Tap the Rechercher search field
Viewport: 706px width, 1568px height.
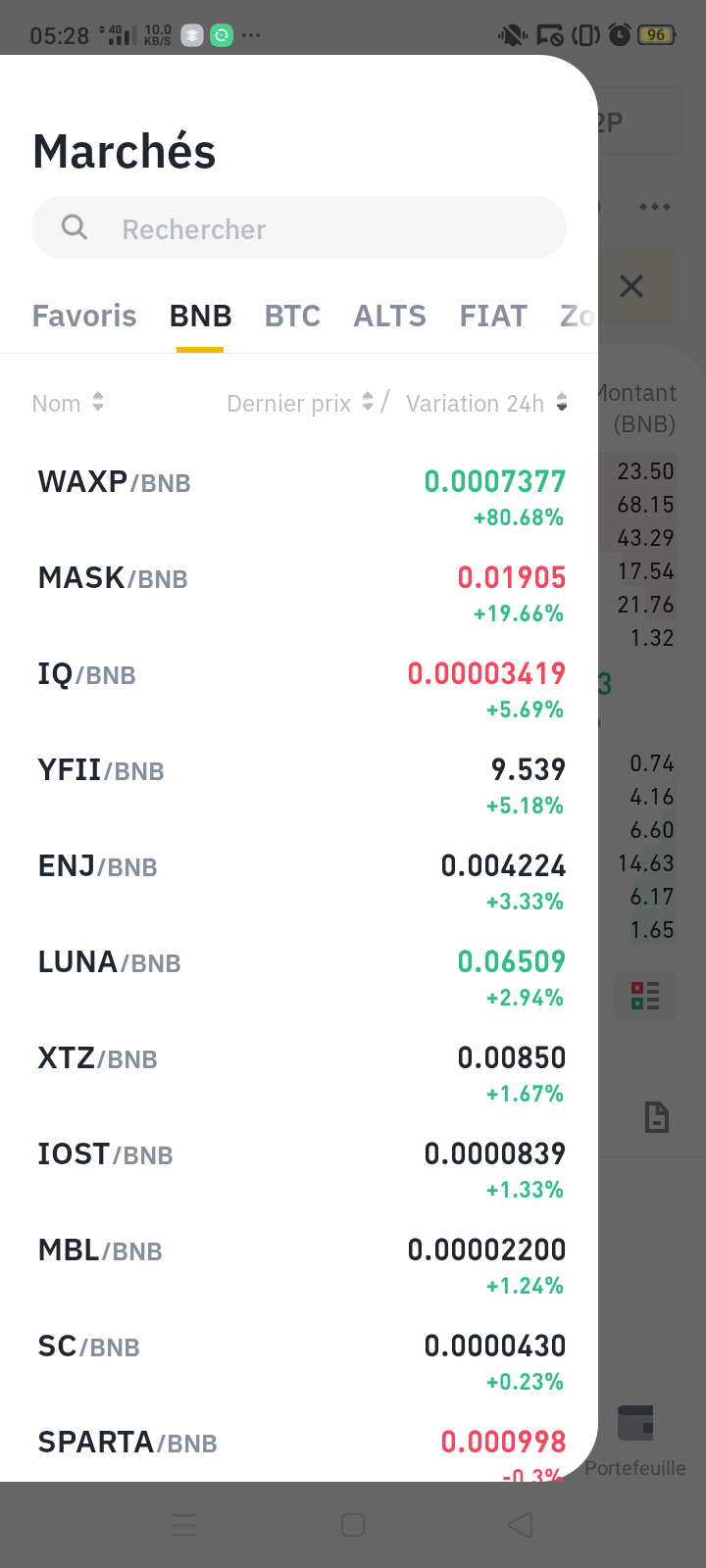(299, 228)
